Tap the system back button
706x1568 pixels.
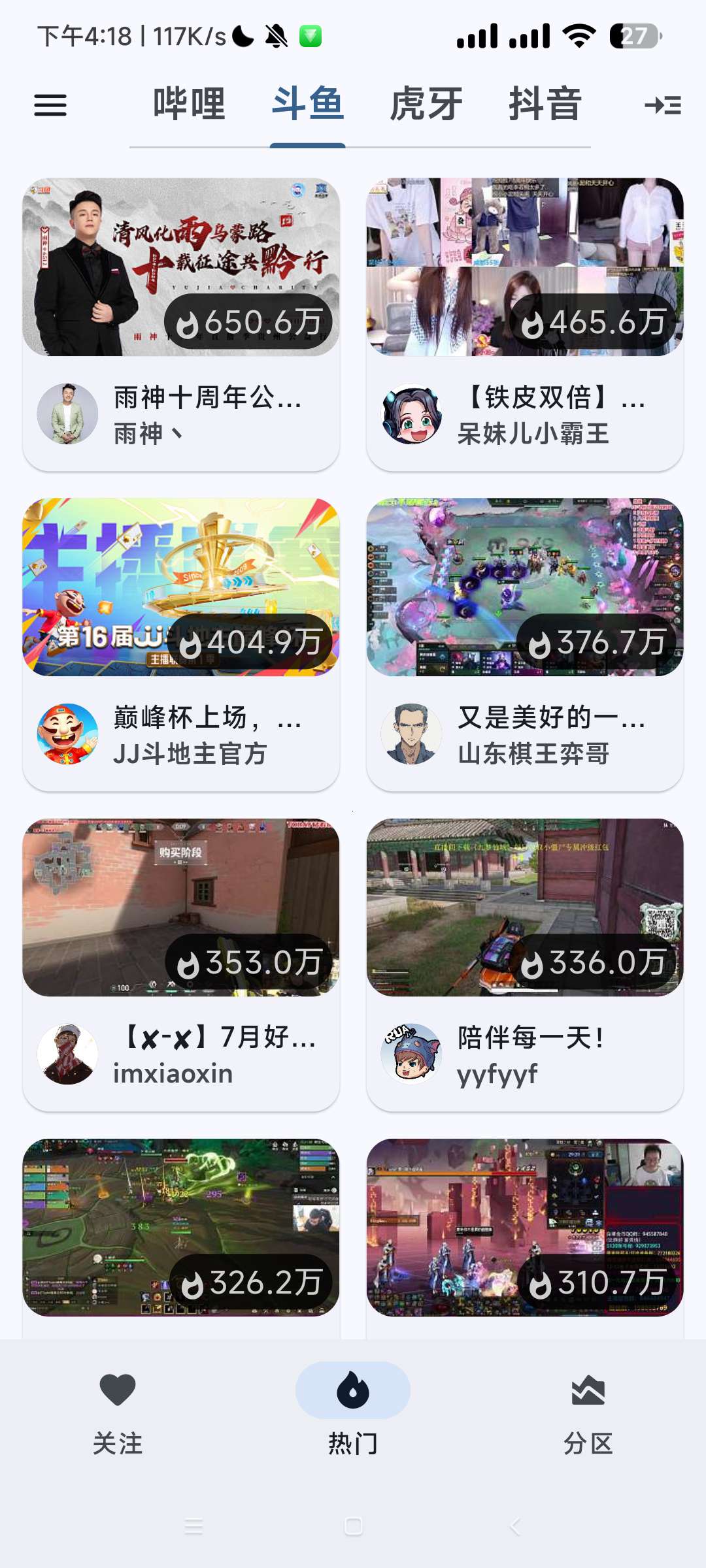click(515, 1526)
